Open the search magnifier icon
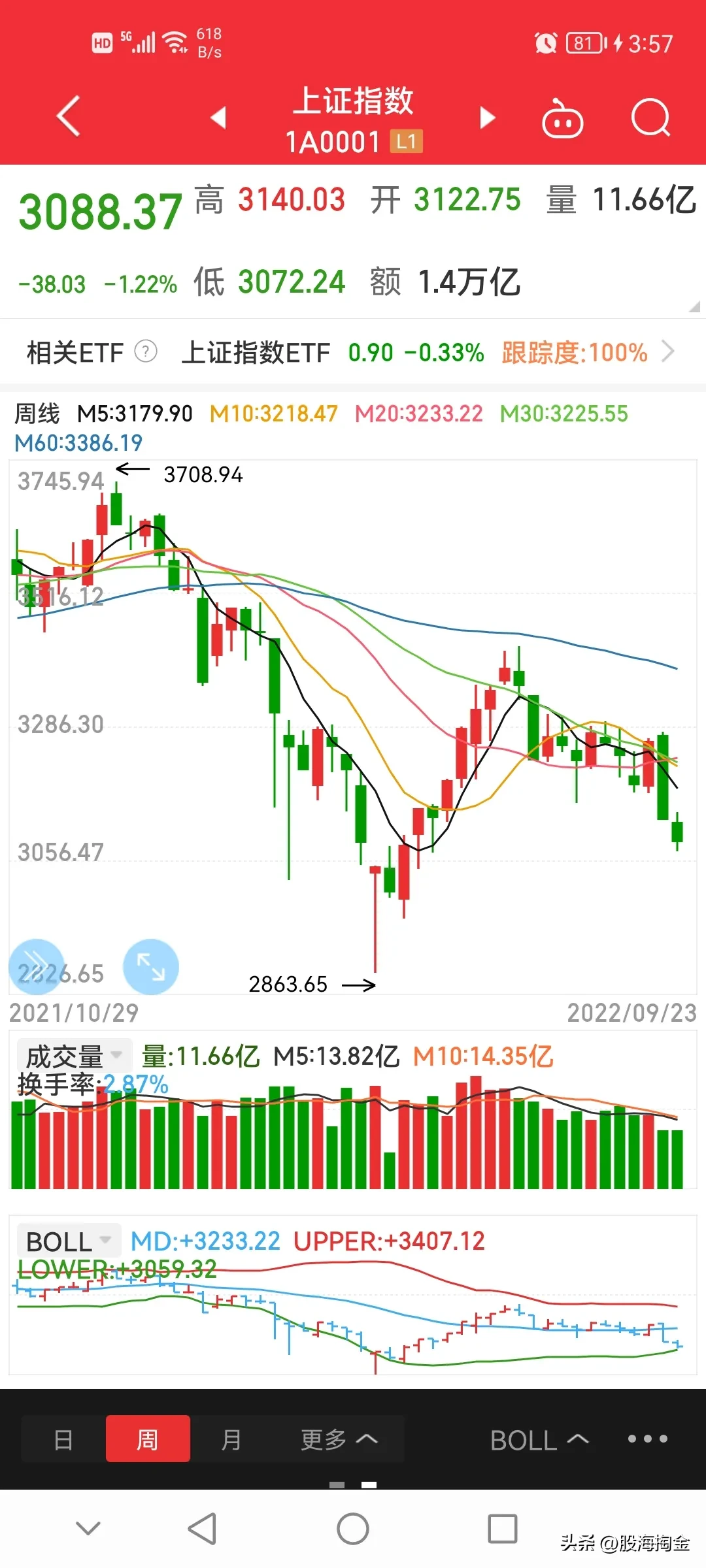The width and height of the screenshot is (706, 1568). 650,118
